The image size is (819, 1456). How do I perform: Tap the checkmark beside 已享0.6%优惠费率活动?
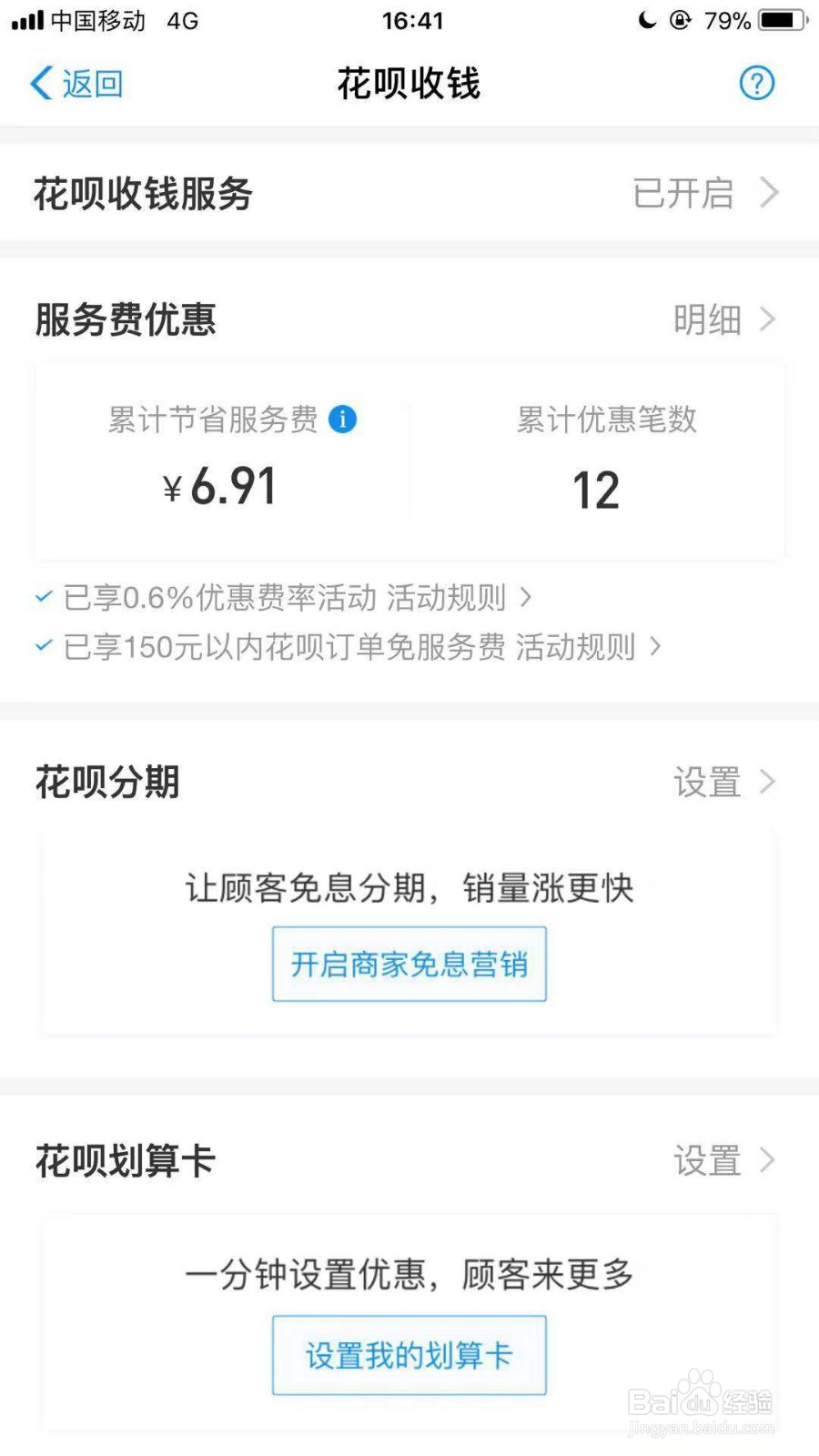click(42, 595)
